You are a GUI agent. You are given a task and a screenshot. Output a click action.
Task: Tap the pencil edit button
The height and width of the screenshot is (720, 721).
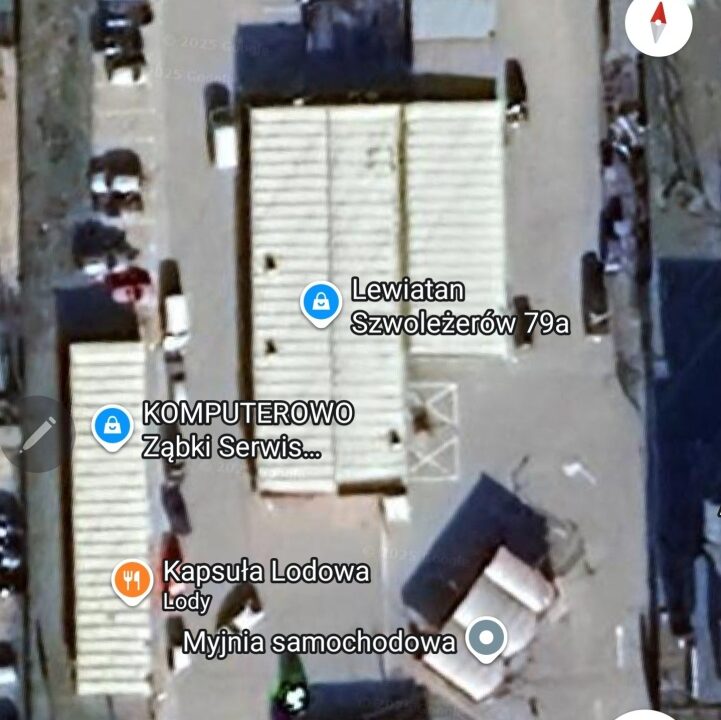37,435
